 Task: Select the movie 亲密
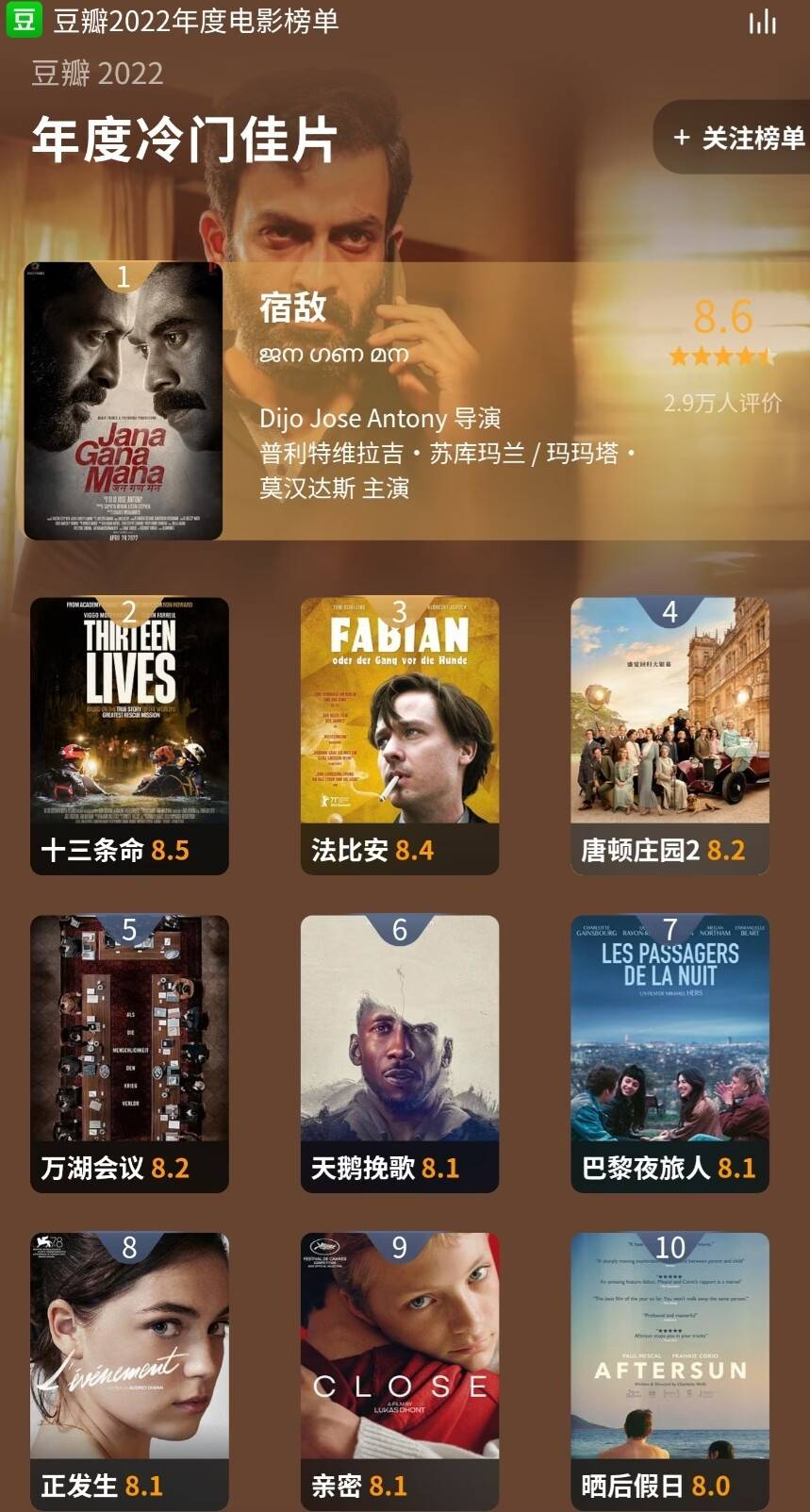click(400, 1371)
